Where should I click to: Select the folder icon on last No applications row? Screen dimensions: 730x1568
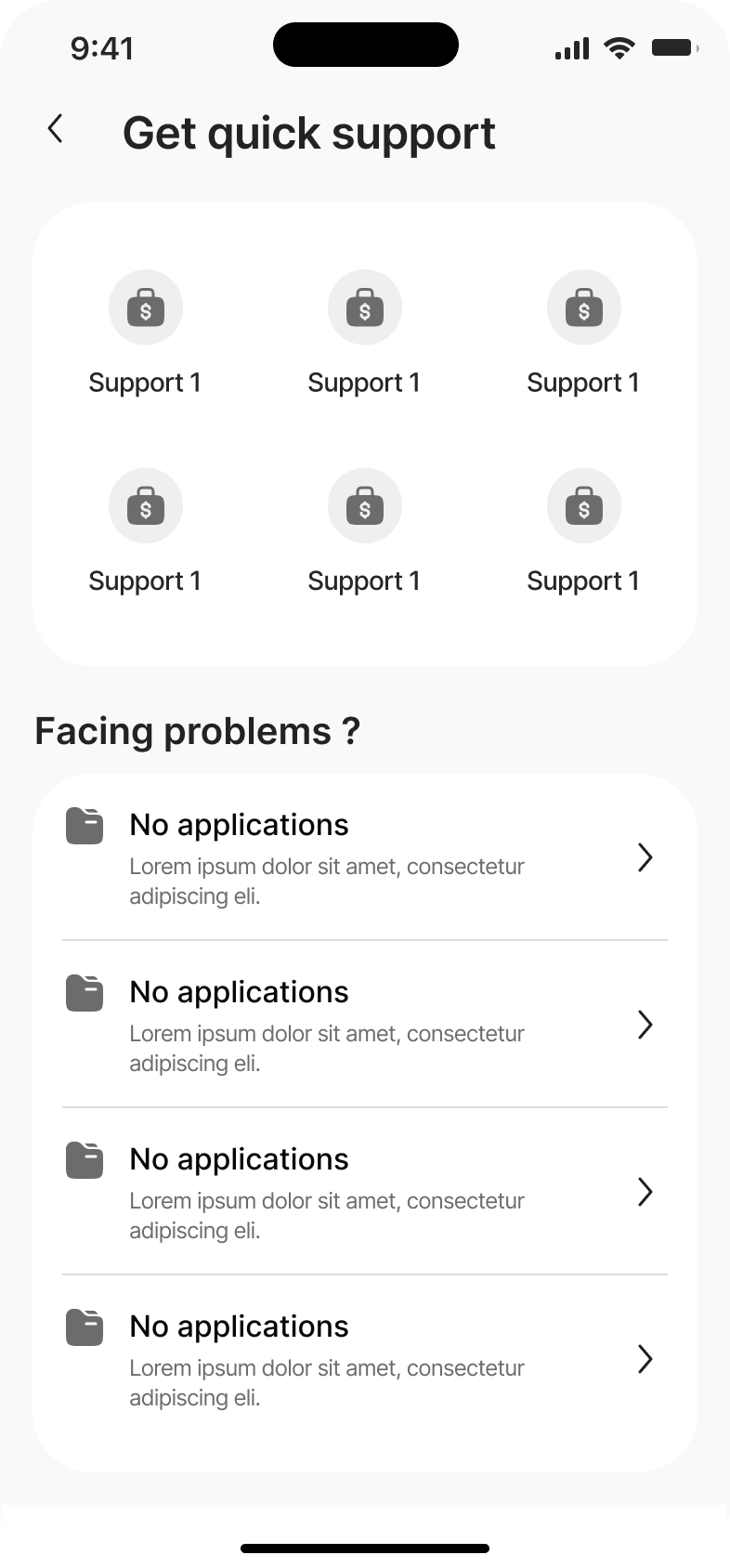84,1326
